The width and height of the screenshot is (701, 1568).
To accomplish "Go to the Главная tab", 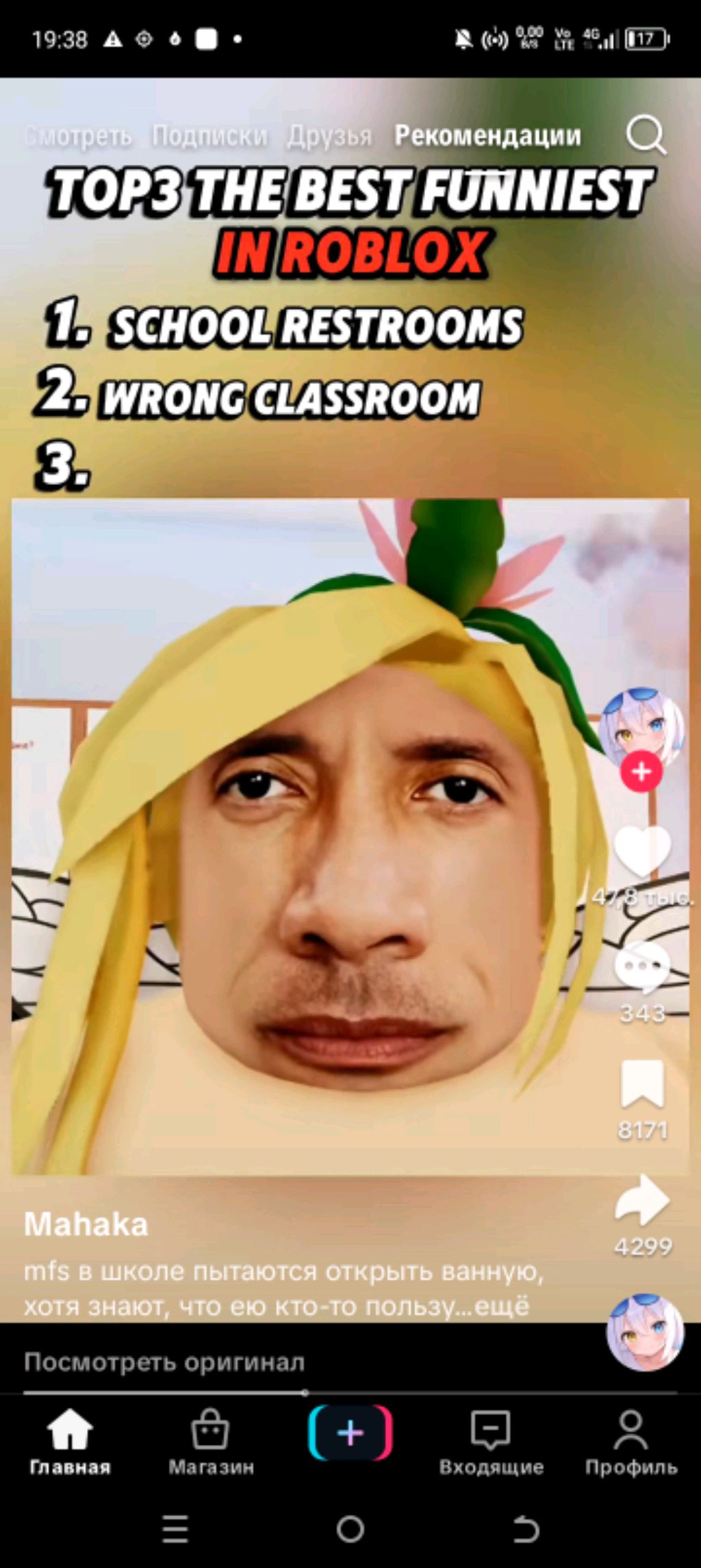I will pos(70,1441).
